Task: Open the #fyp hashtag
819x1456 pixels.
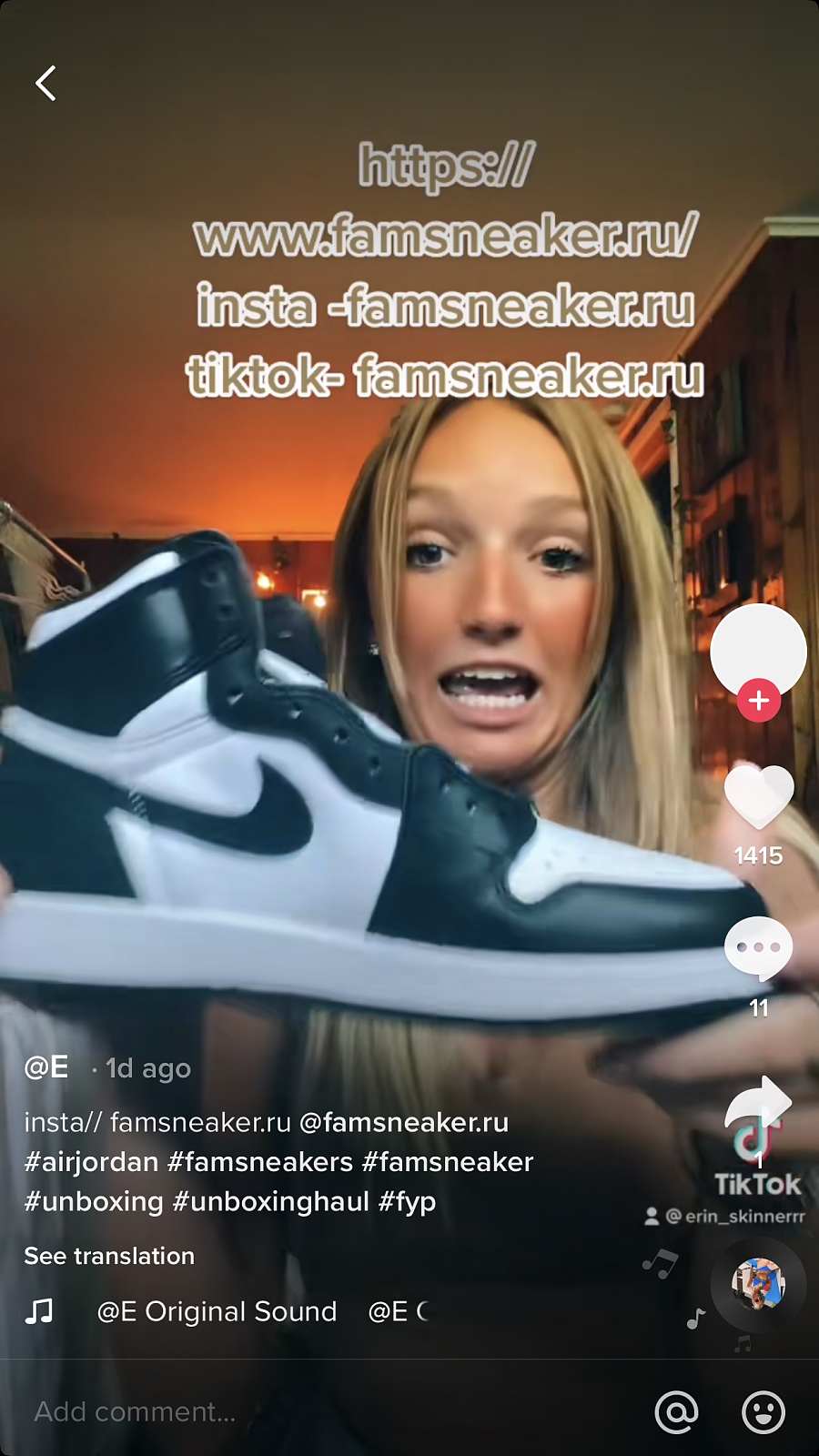Action: (x=407, y=1201)
